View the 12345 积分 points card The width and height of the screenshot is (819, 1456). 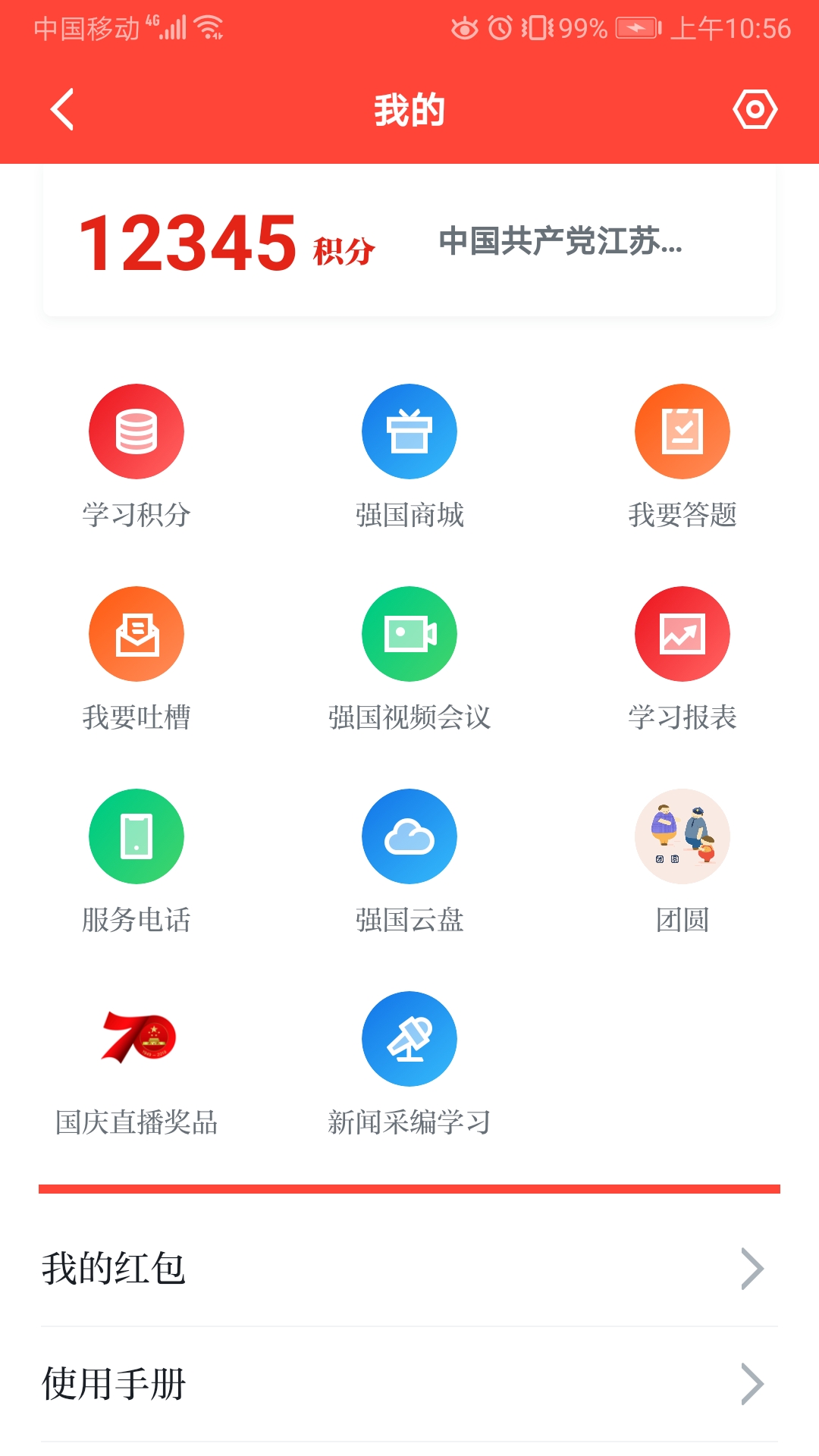[227, 243]
